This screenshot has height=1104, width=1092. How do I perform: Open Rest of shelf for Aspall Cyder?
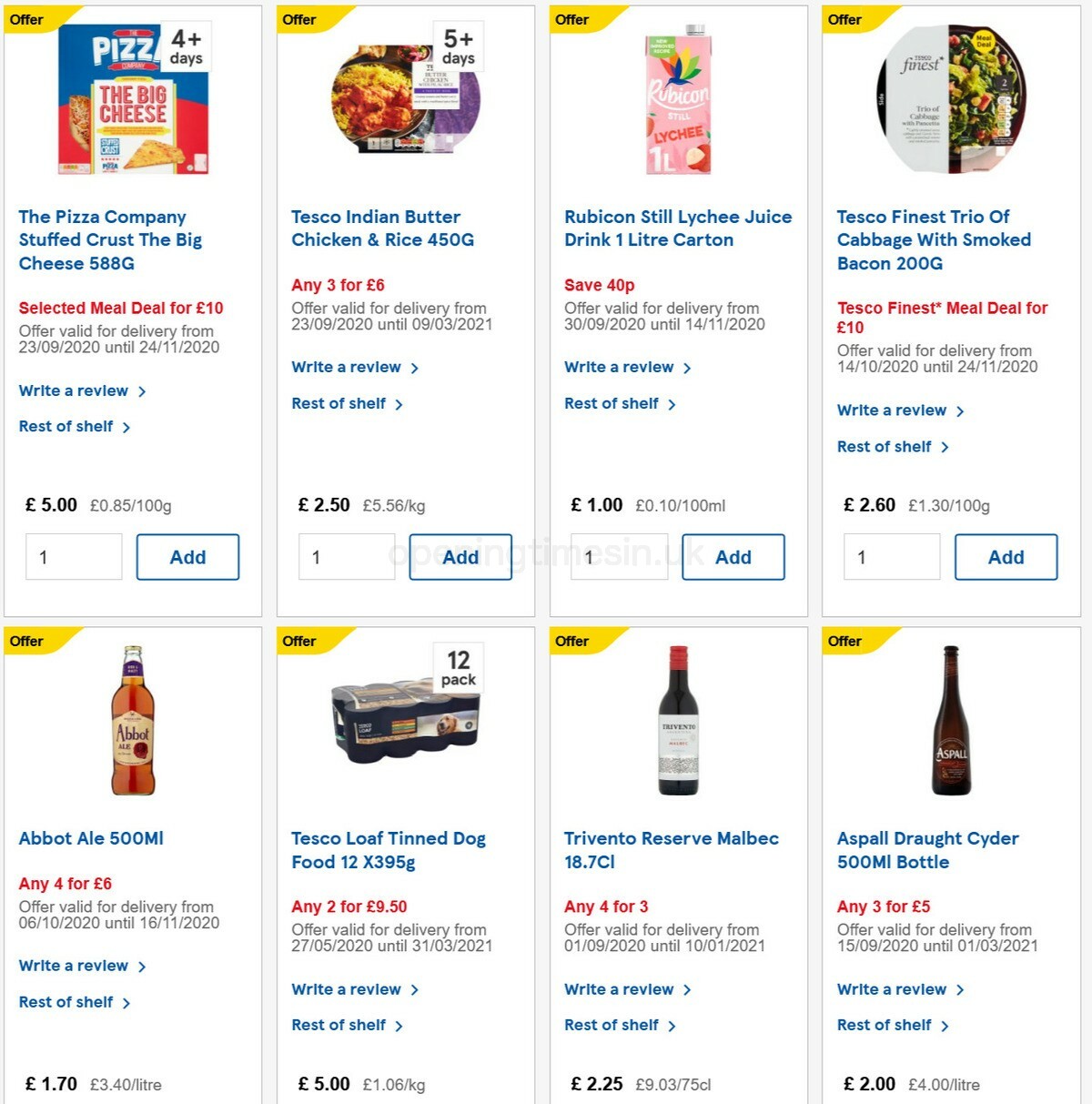(x=885, y=1025)
